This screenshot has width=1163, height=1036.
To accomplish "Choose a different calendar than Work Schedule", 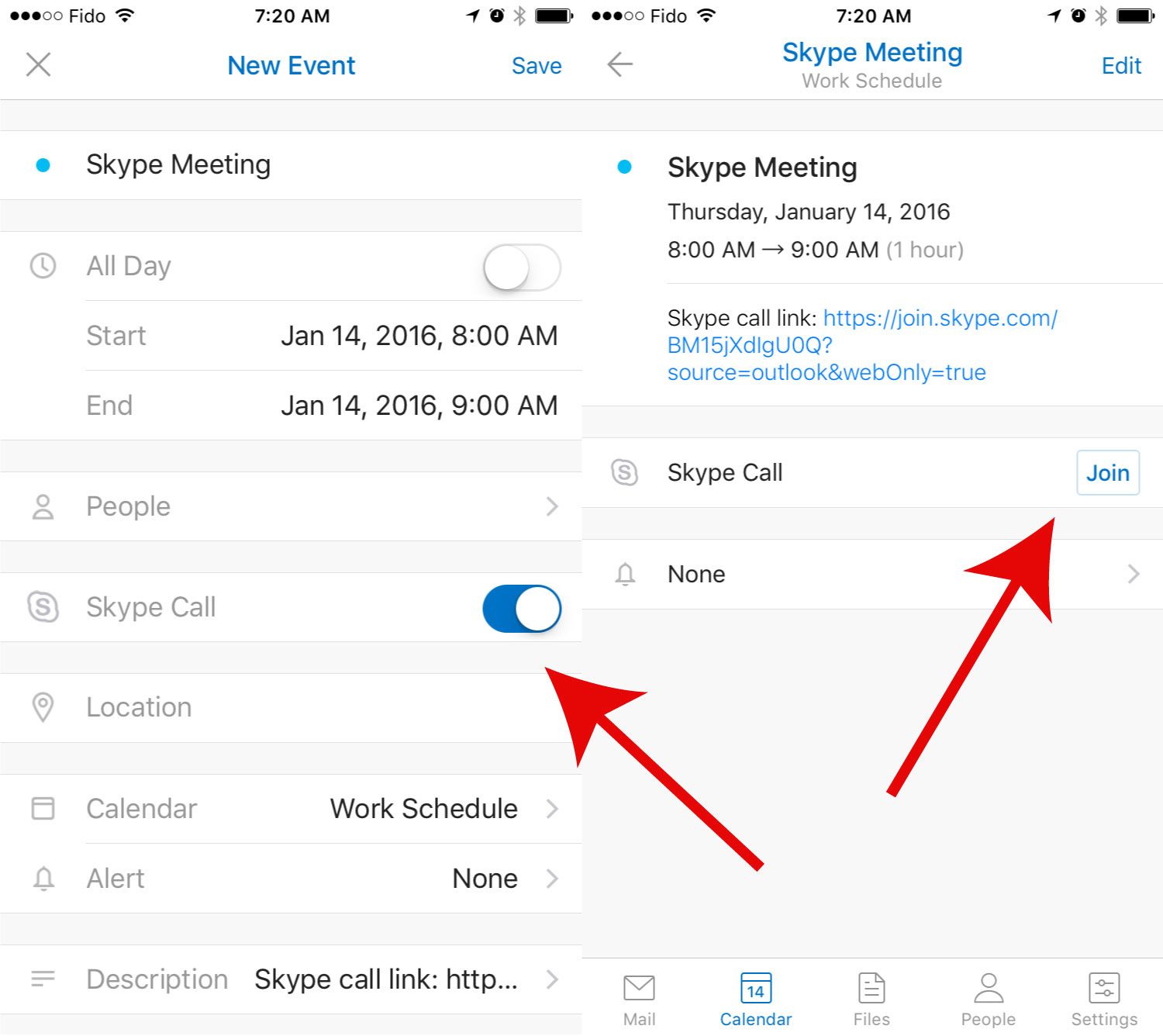I will click(x=423, y=809).
